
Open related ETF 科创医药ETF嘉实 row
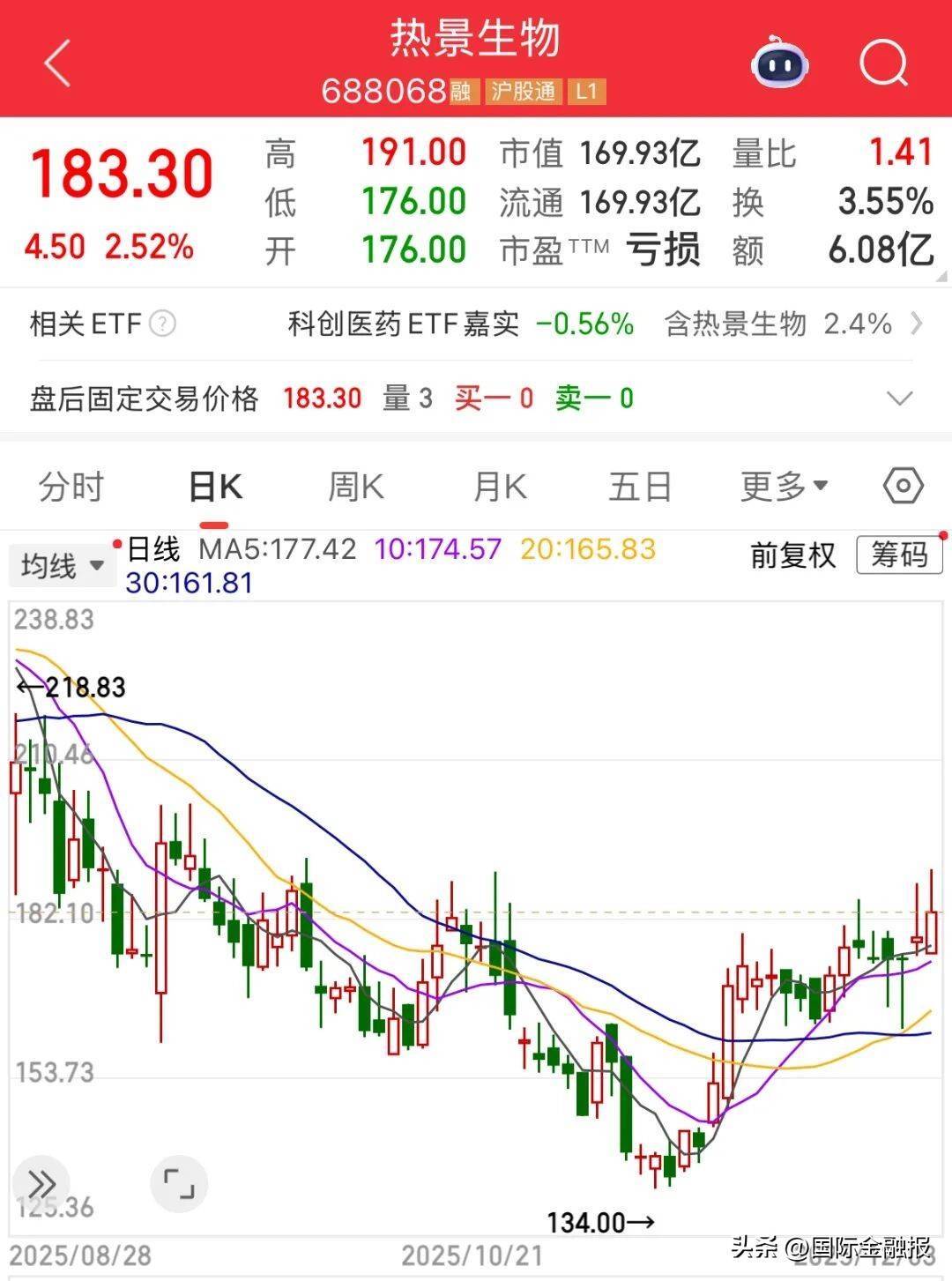[460, 324]
